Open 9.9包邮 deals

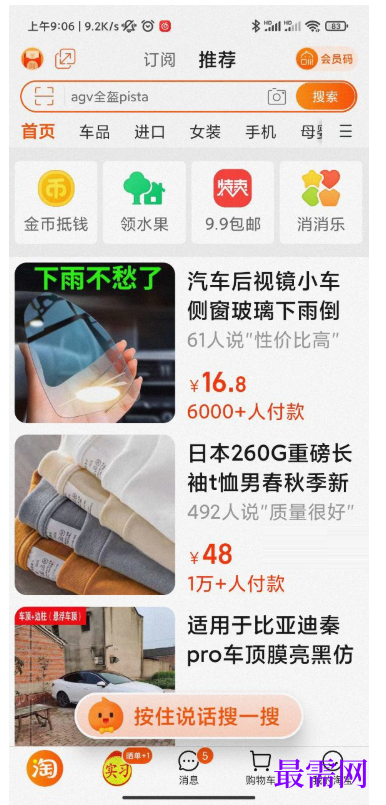[233, 202]
